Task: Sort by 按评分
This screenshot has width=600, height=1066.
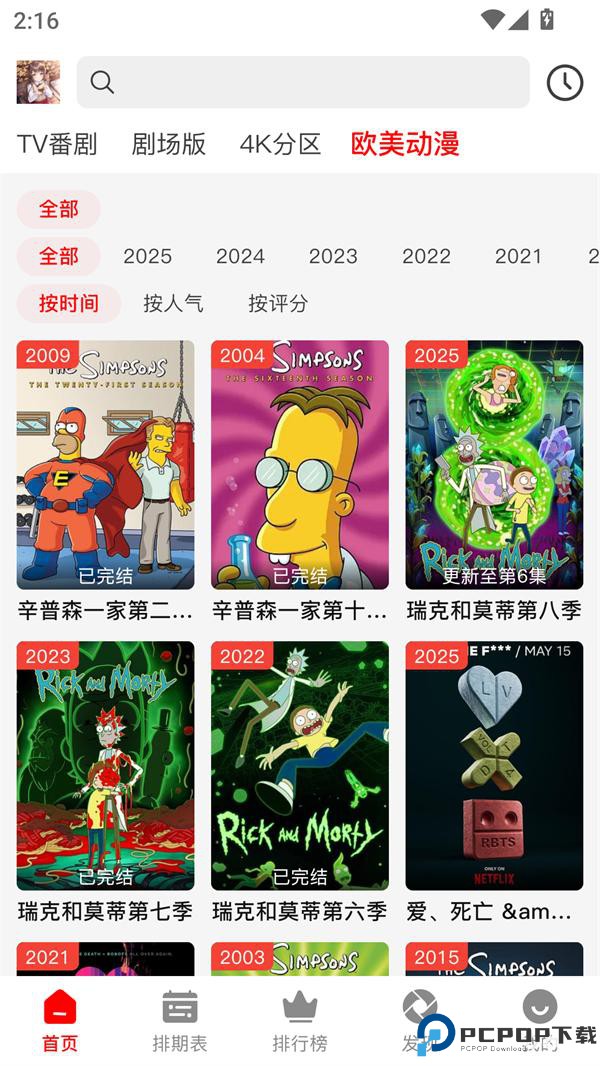Action: (x=278, y=303)
